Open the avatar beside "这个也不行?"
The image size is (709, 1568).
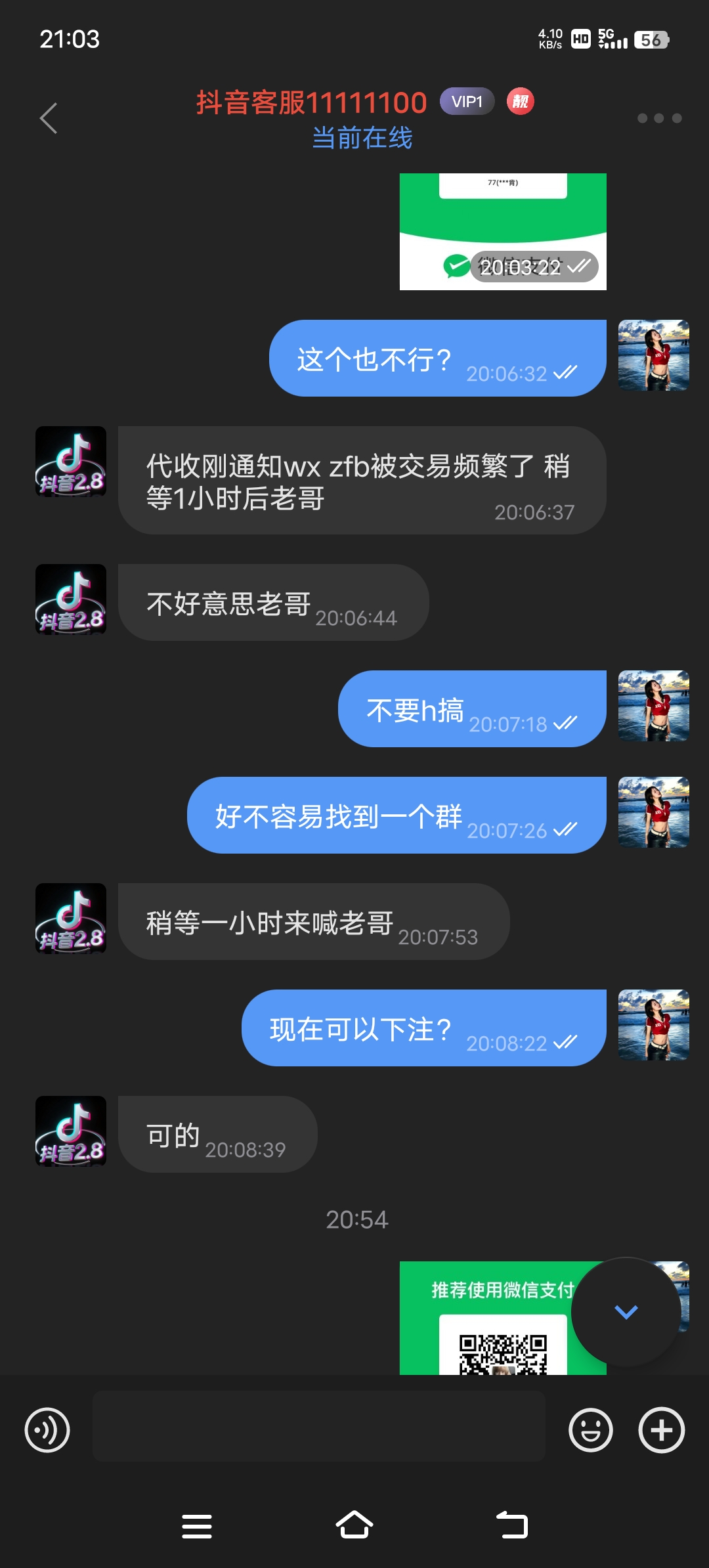653,355
